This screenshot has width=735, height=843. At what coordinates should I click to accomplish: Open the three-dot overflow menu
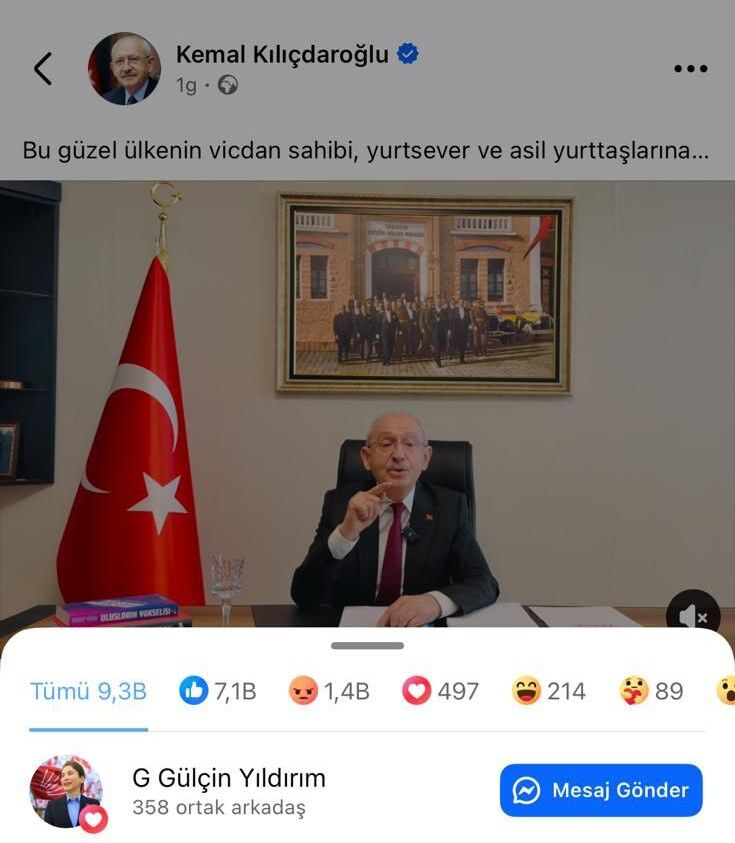click(x=690, y=69)
